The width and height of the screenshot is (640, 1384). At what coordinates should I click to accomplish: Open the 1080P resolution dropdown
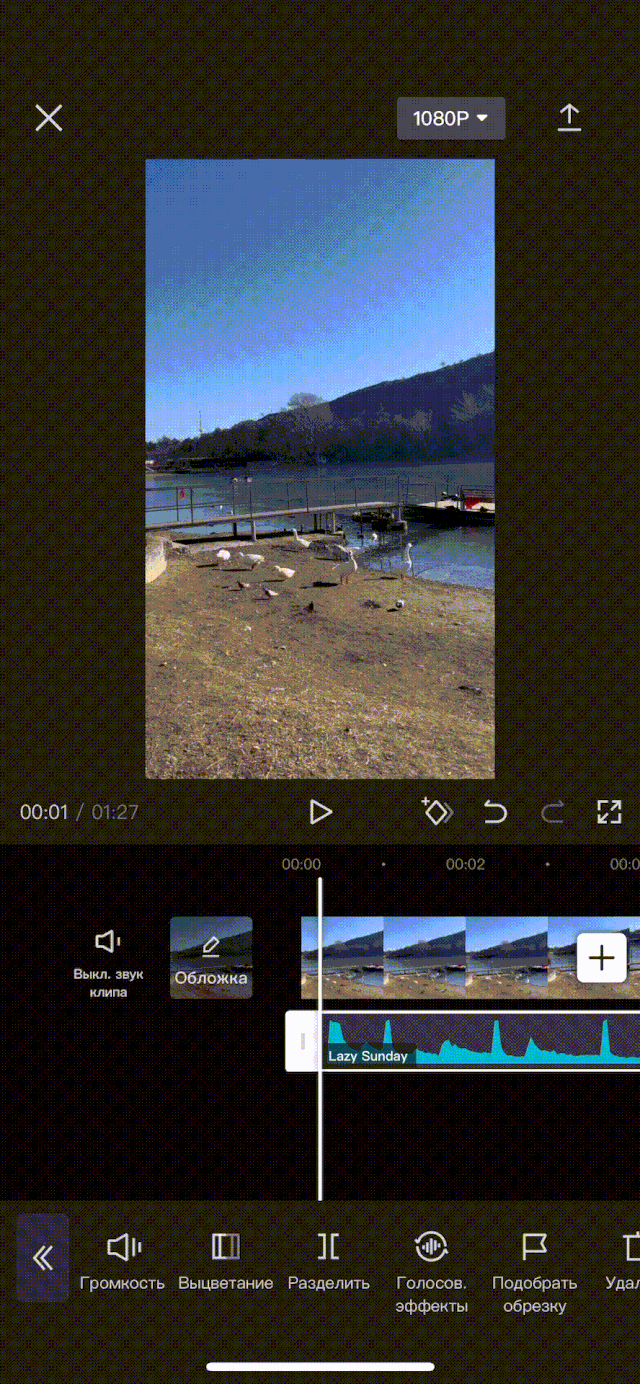(x=451, y=118)
